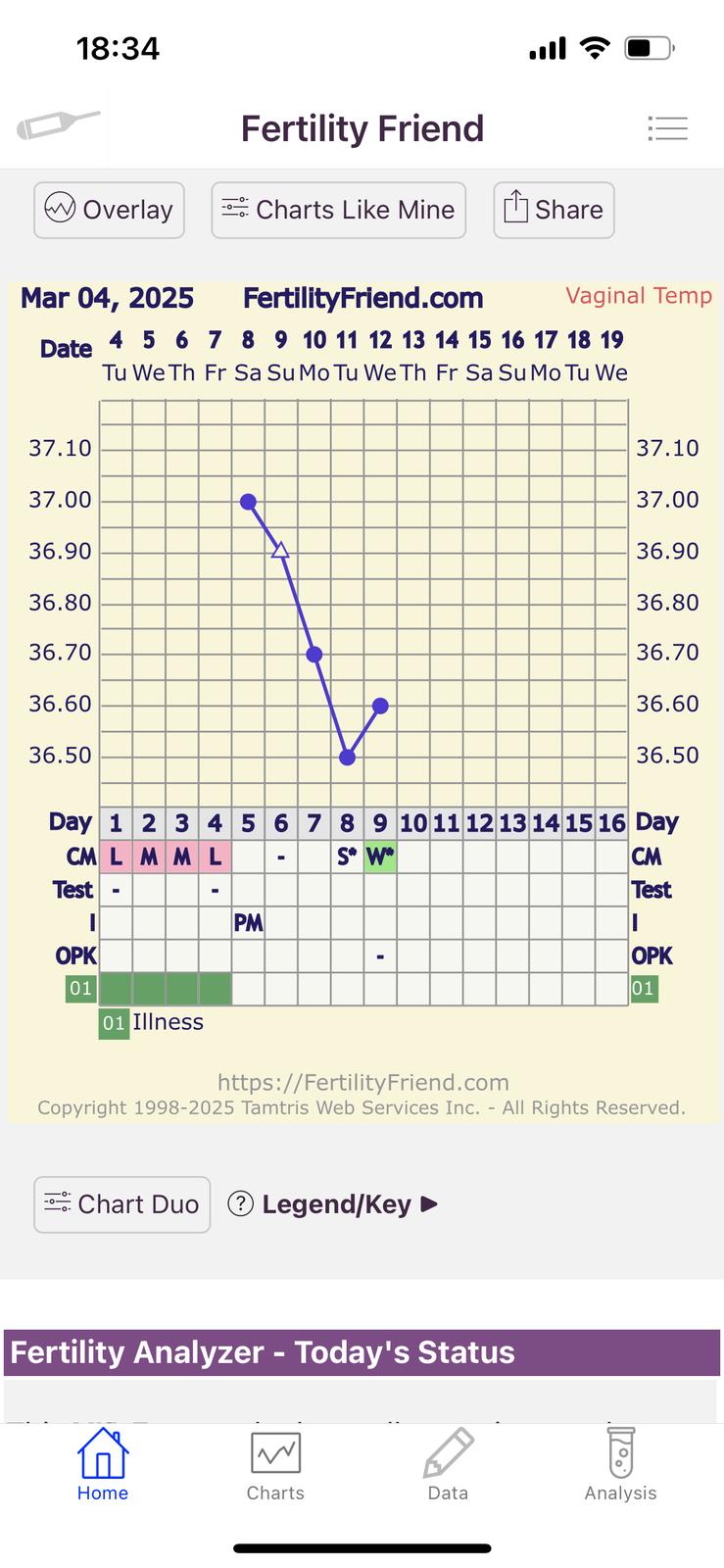Tap the thermometer icon in header
This screenshot has width=724, height=1568.
point(58,125)
